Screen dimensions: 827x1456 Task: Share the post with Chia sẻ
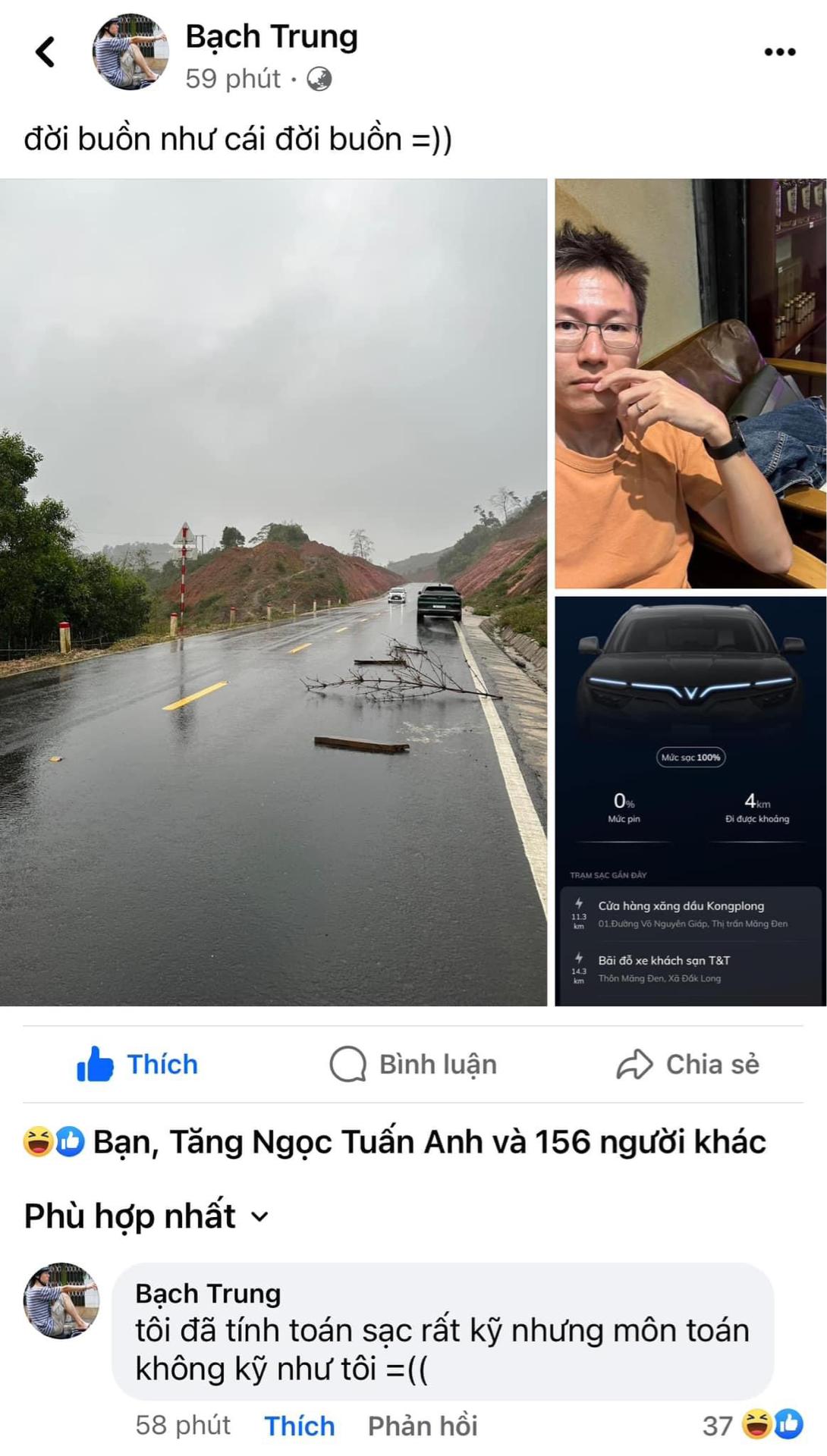688,1064
